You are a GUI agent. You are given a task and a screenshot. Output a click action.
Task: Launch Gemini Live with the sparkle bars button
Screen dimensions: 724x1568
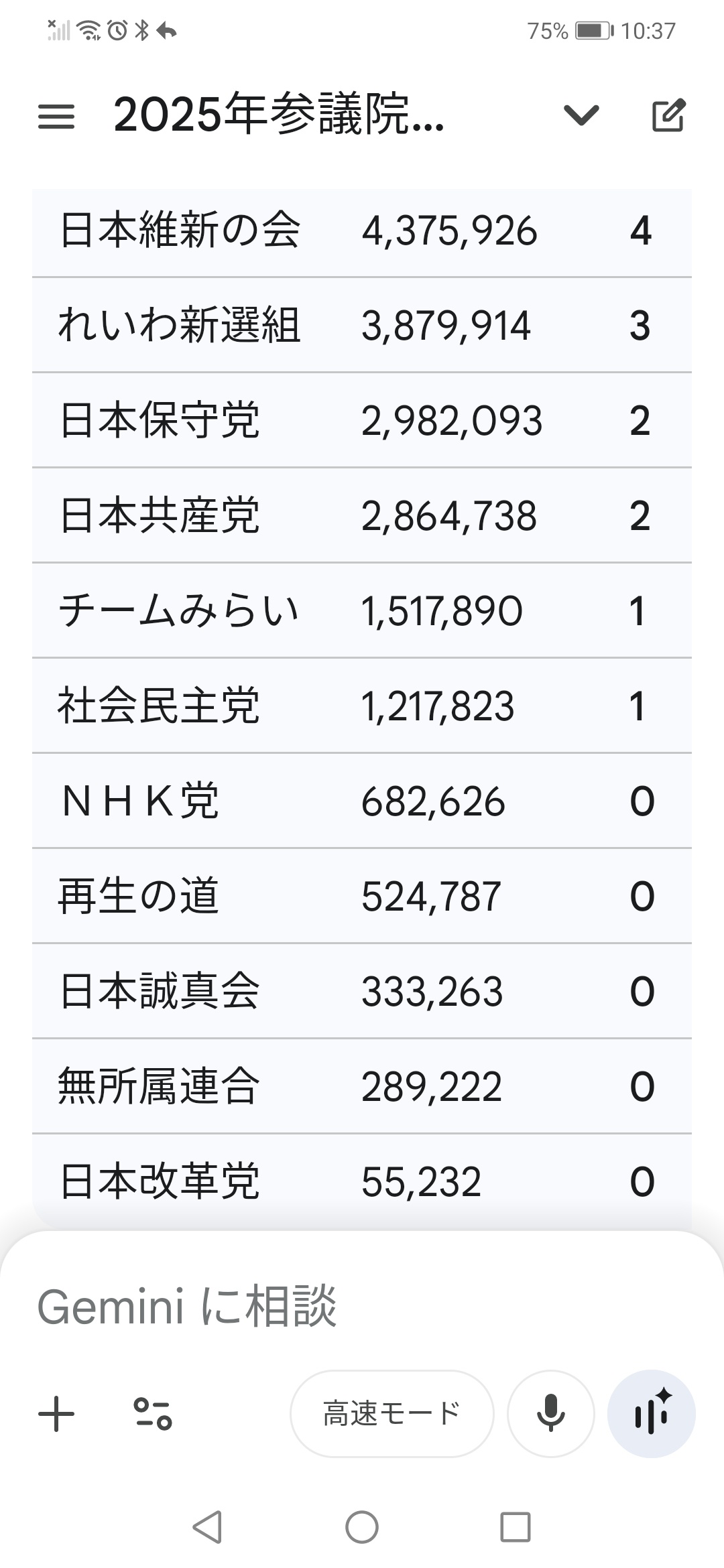[651, 1414]
